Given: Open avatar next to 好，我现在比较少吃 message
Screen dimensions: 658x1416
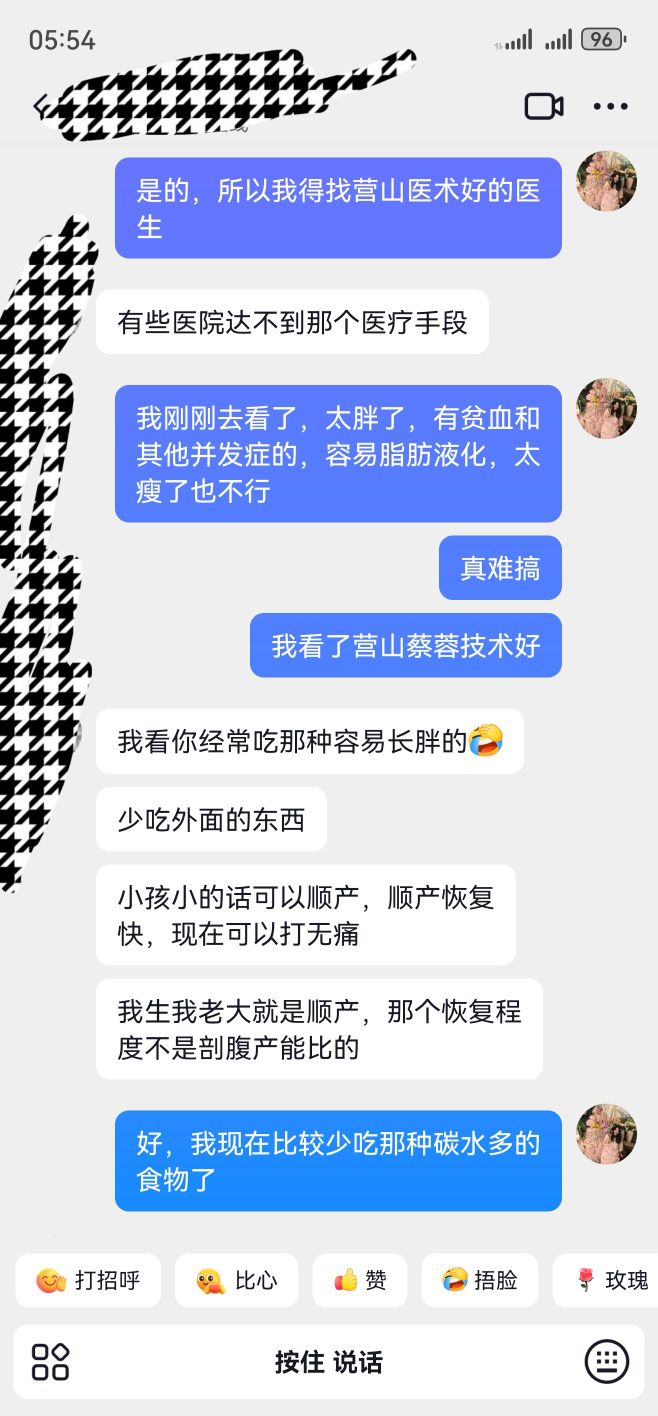Looking at the screenshot, I should pos(606,1134).
